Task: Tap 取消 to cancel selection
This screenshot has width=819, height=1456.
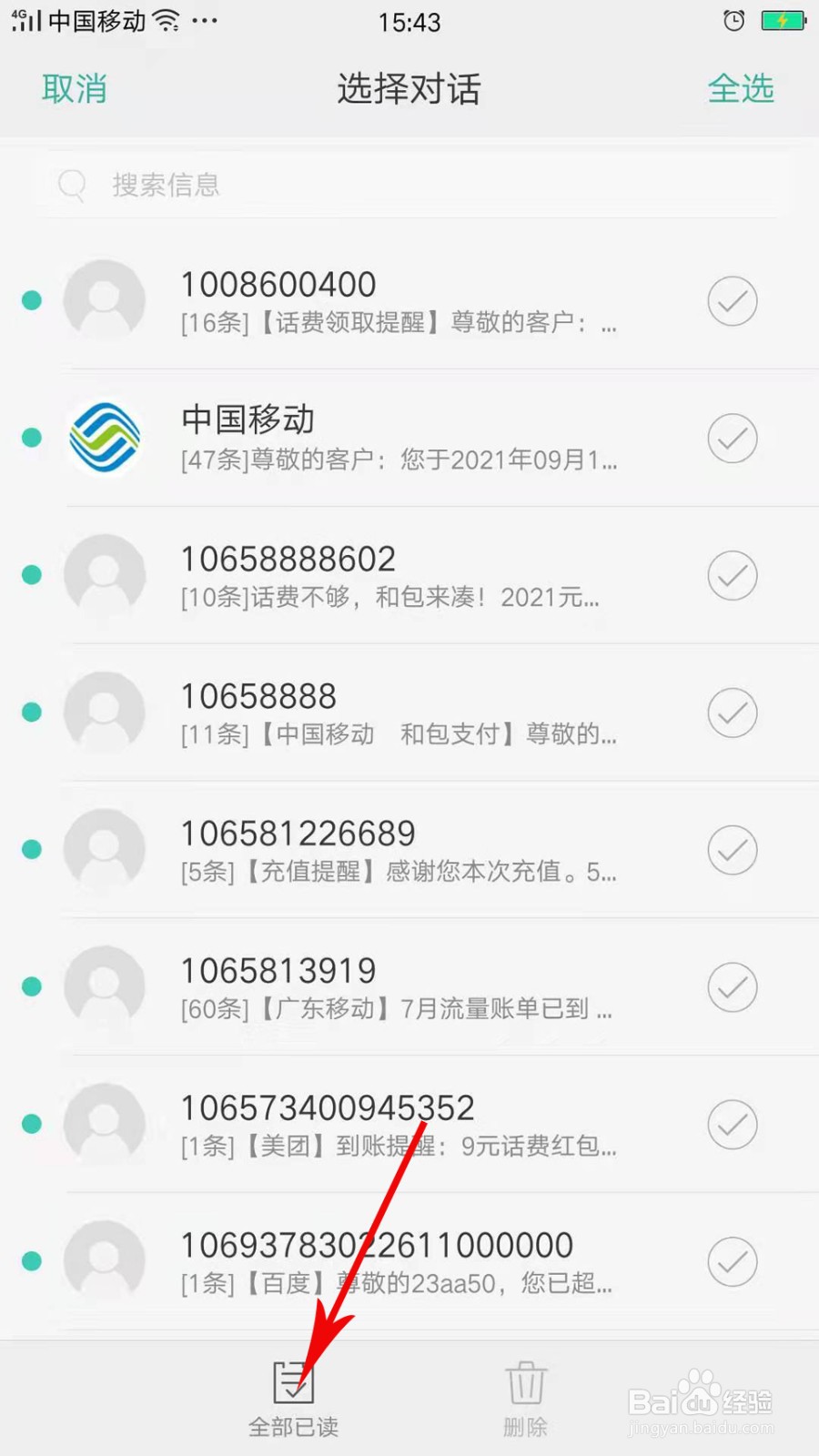Action: point(75,88)
